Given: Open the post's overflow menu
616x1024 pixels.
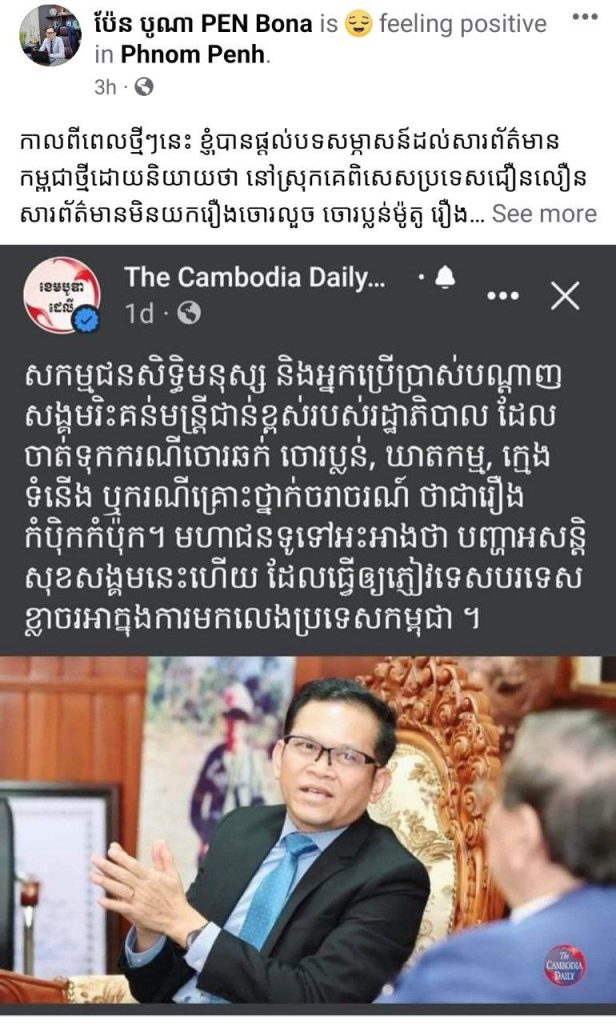Looking at the screenshot, I should [586, 19].
